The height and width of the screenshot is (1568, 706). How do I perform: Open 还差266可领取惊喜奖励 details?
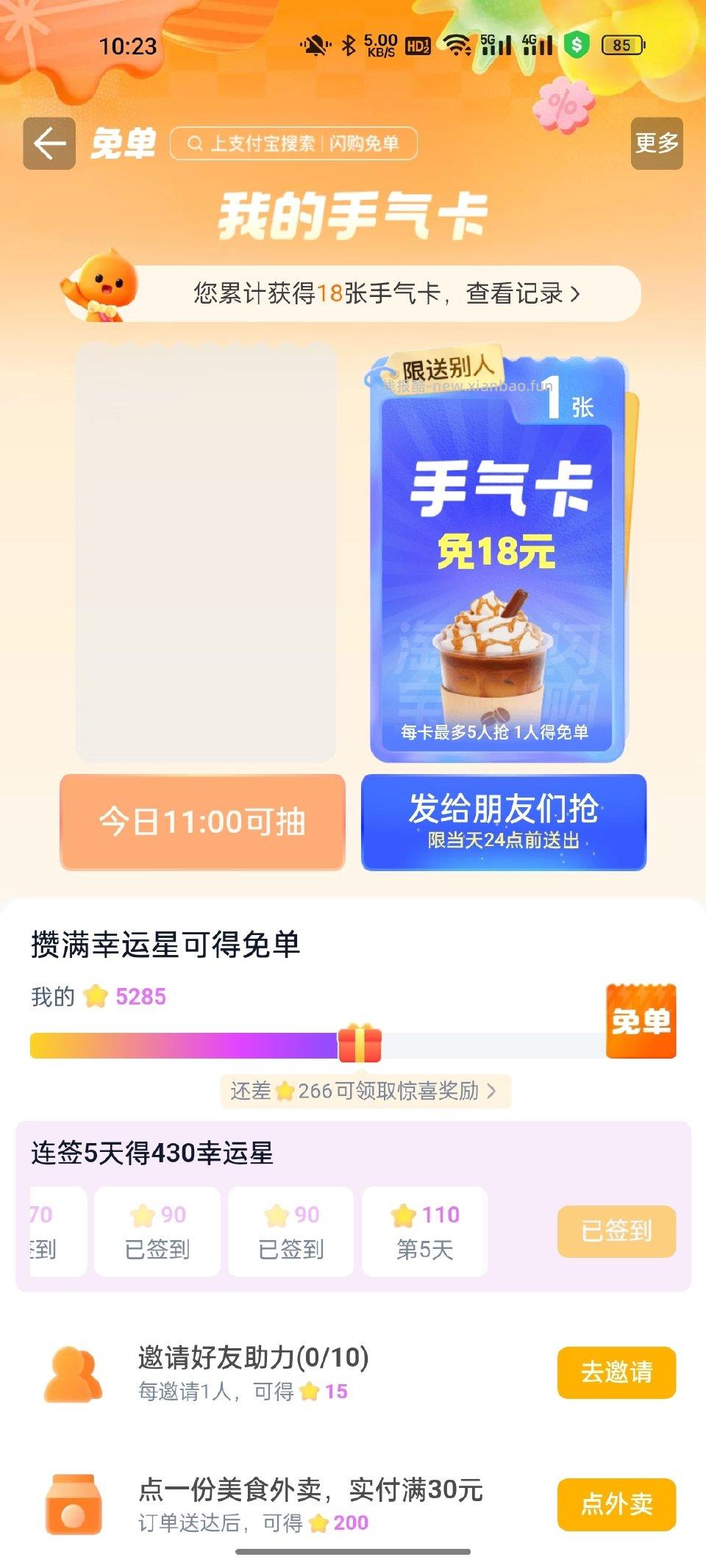click(x=366, y=1092)
